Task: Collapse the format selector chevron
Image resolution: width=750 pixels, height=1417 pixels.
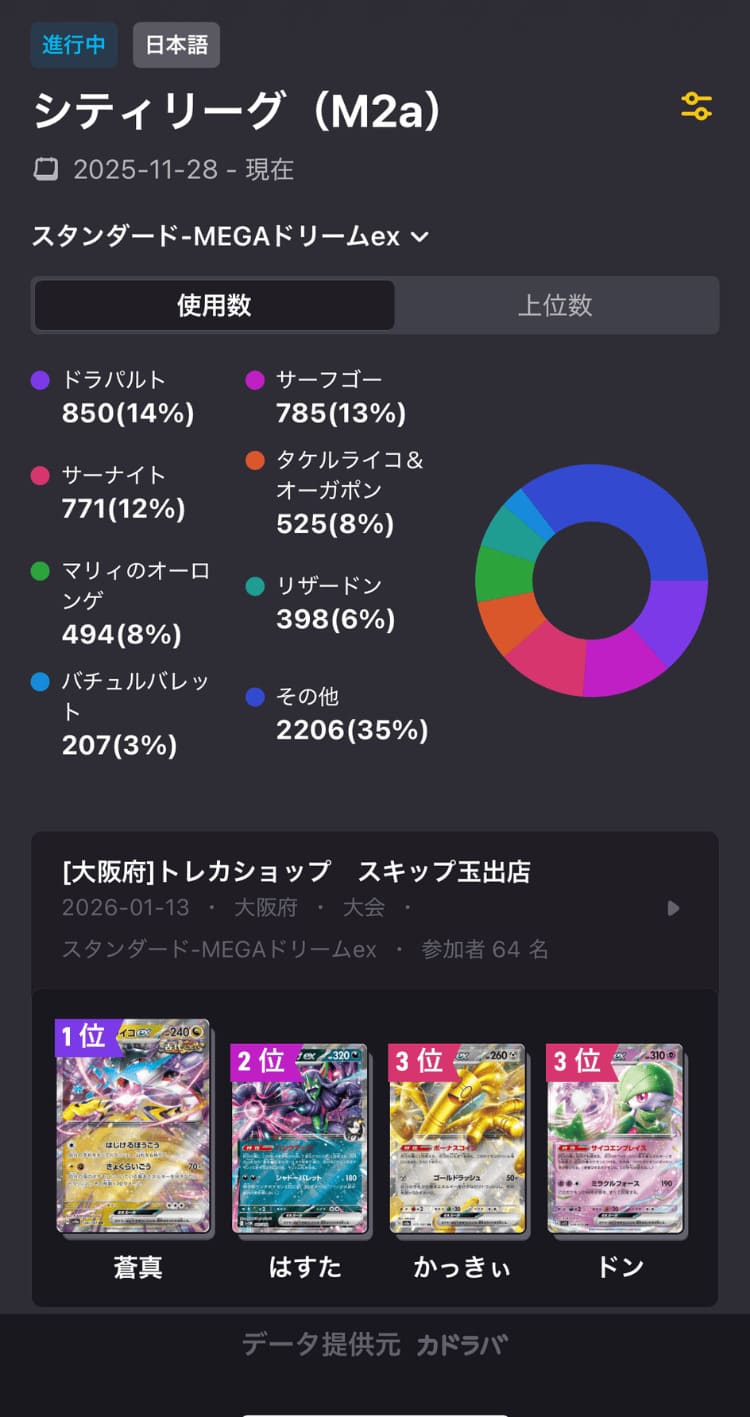Action: tap(419, 237)
